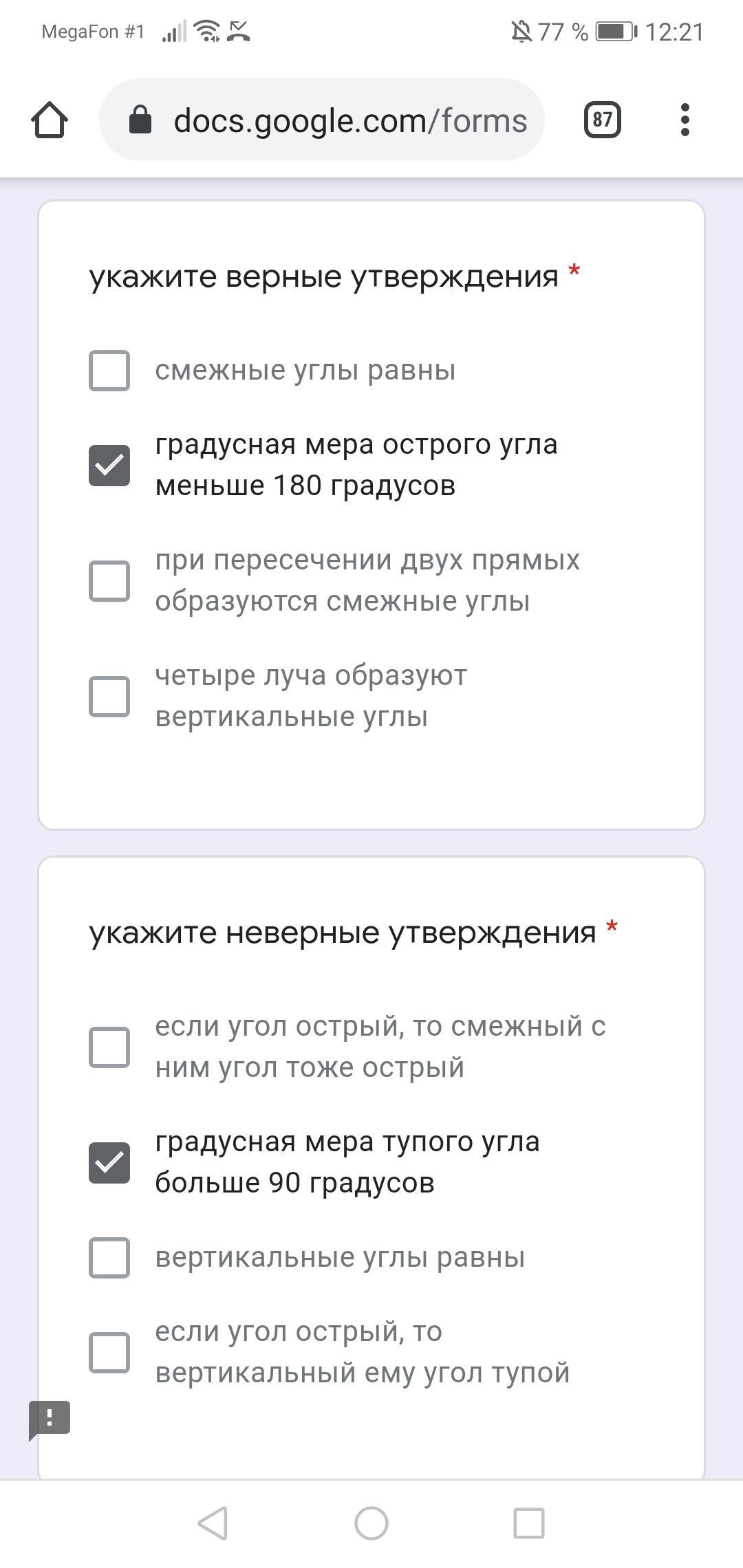
Task: Go back with the system back button
Action: tap(213, 1523)
